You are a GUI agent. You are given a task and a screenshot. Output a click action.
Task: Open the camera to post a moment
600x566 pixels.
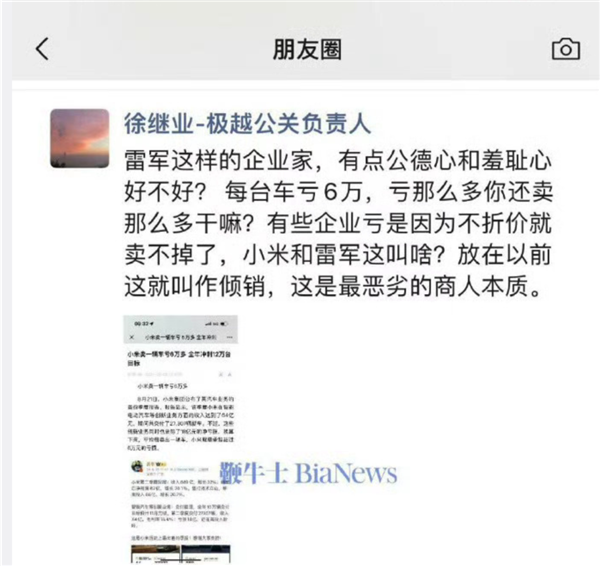tap(565, 49)
